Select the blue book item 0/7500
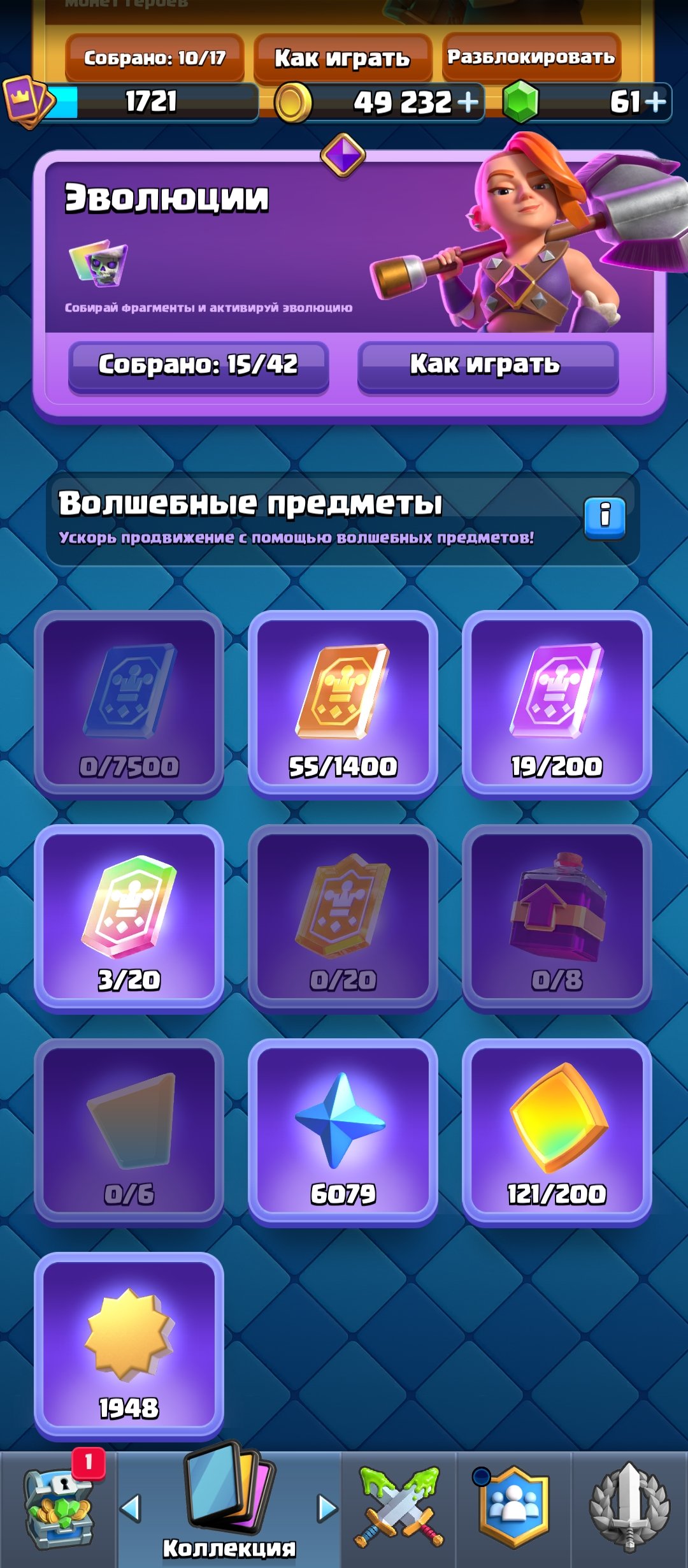 click(129, 704)
